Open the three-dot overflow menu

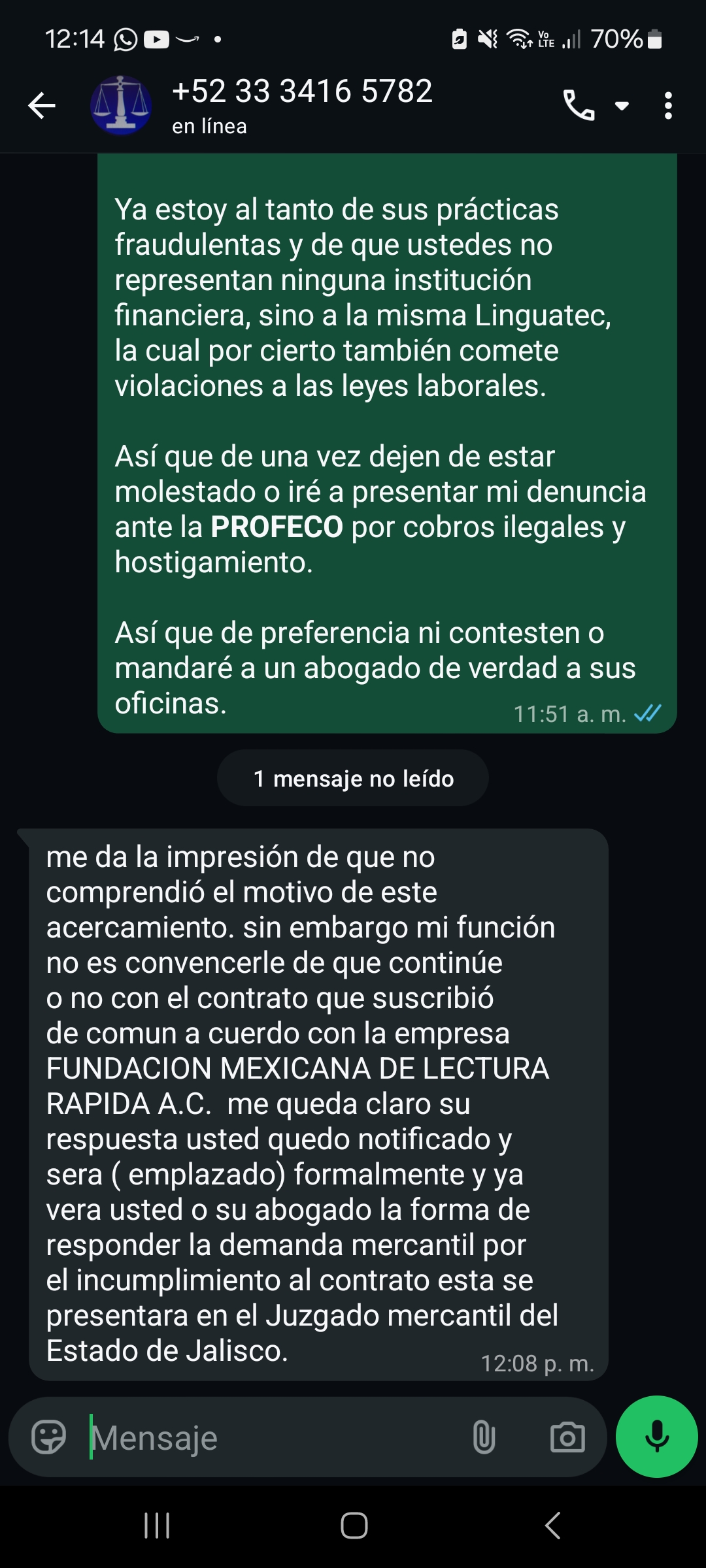pos(667,106)
